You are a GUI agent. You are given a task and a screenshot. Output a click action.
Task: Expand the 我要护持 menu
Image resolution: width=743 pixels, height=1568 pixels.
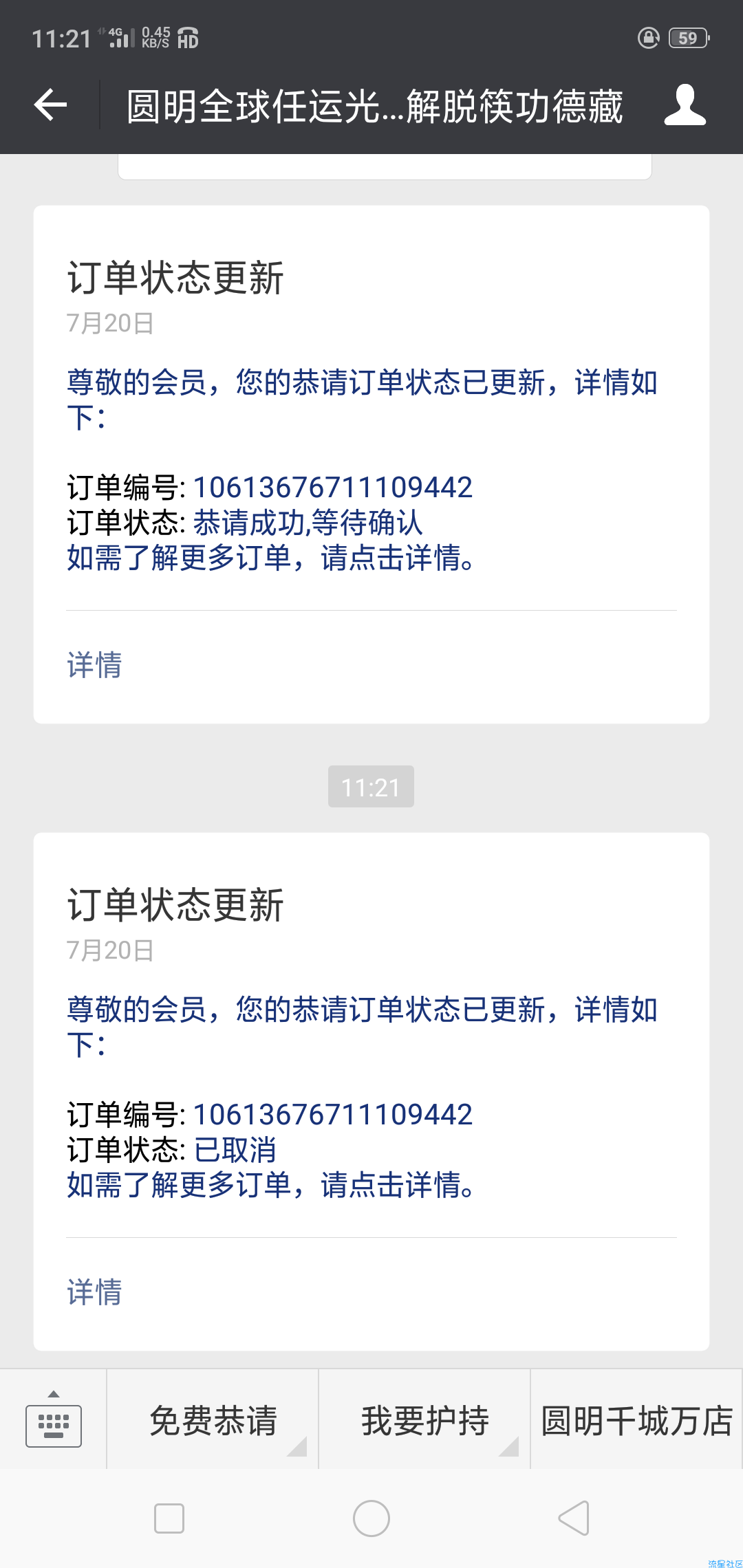[x=424, y=1419]
